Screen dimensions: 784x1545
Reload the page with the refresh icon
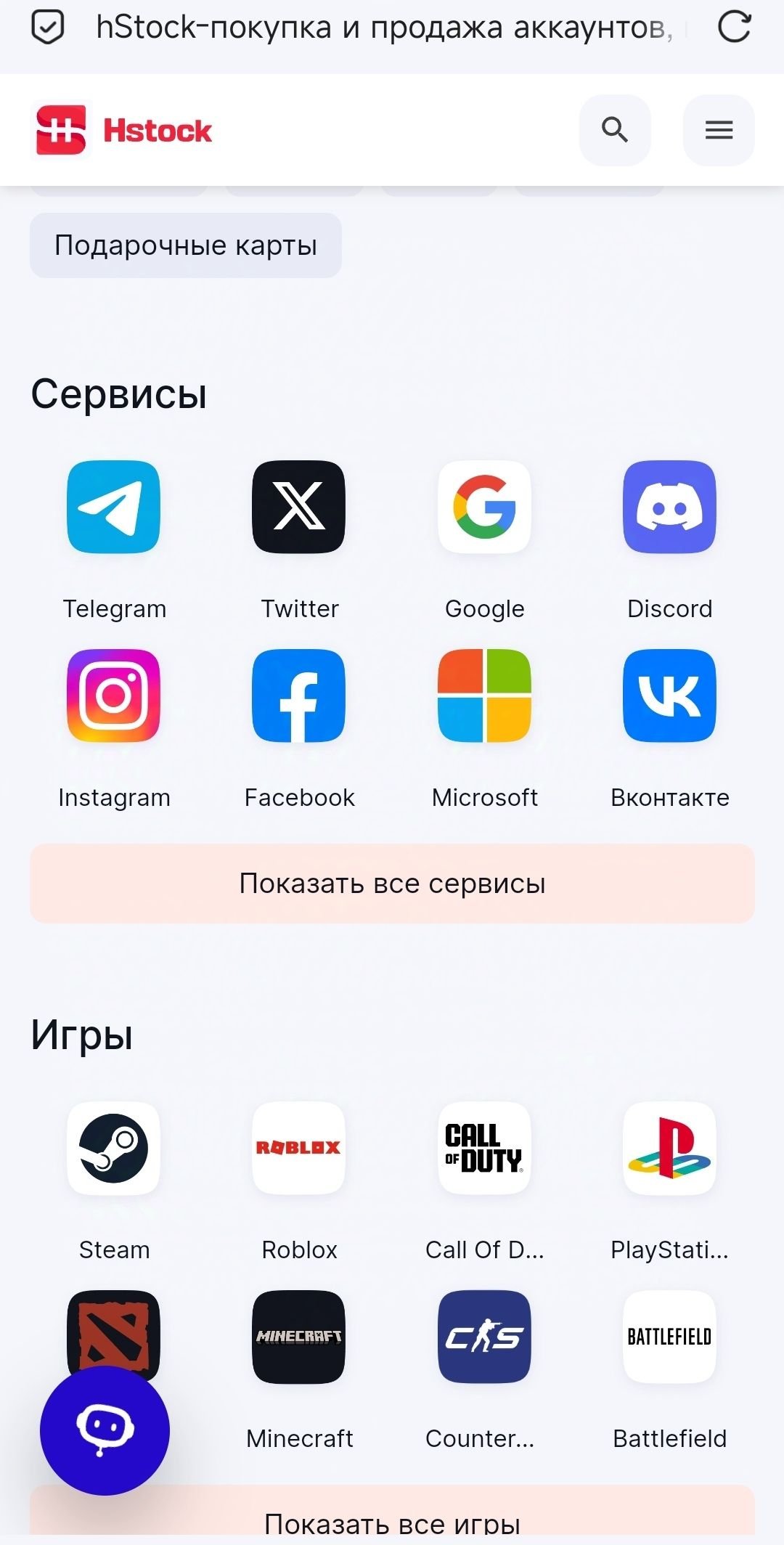735,28
